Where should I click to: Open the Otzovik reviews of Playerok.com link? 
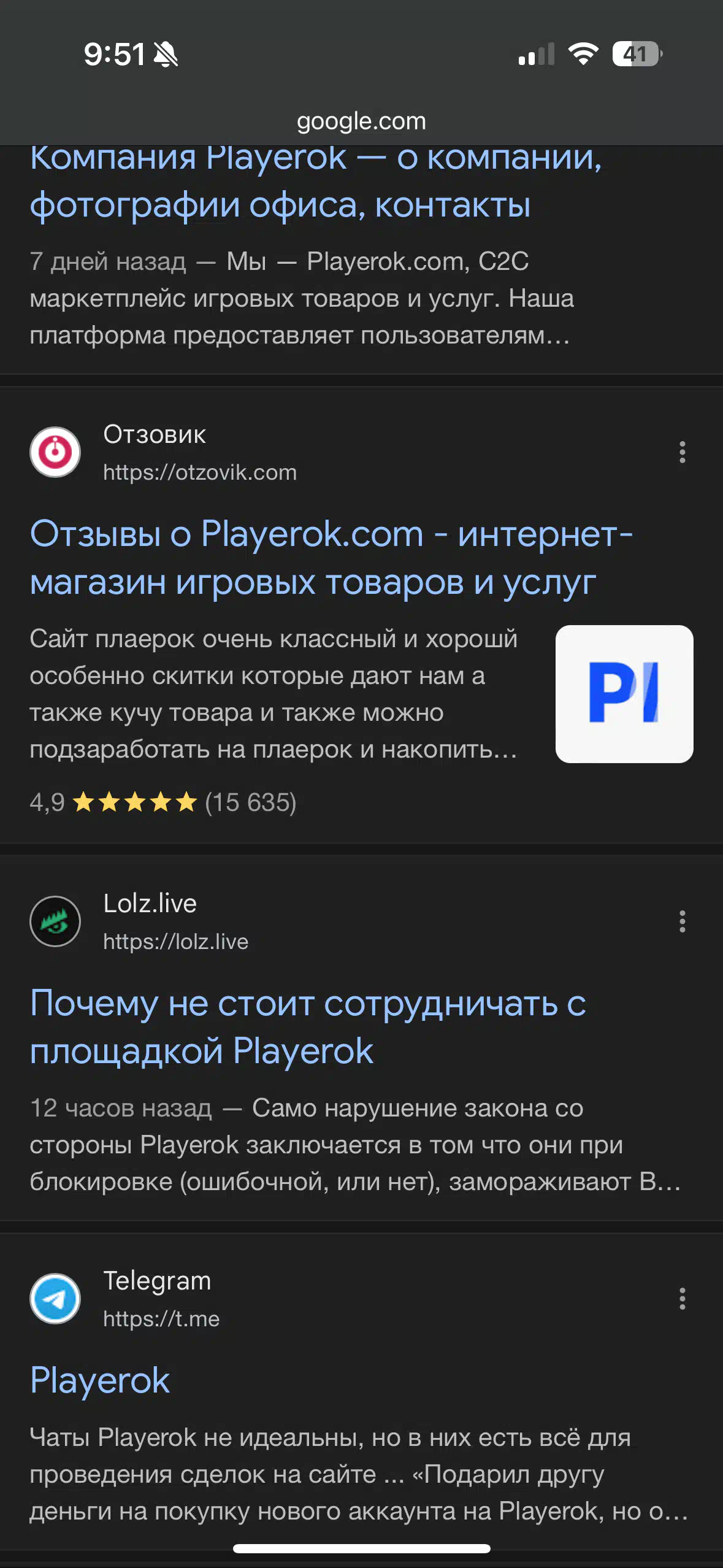click(331, 557)
